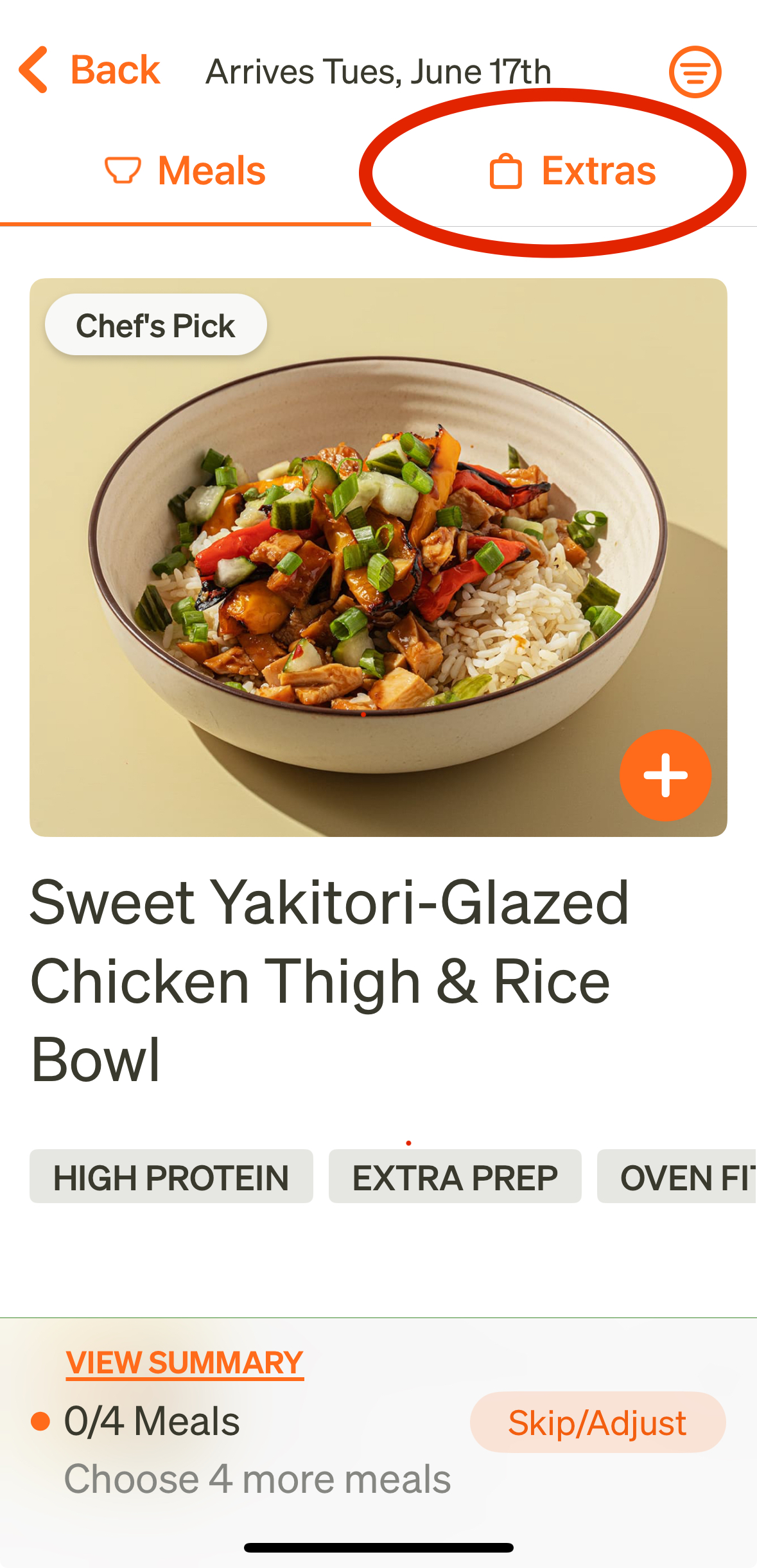
Task: Open the View Summary link
Action: click(184, 1362)
